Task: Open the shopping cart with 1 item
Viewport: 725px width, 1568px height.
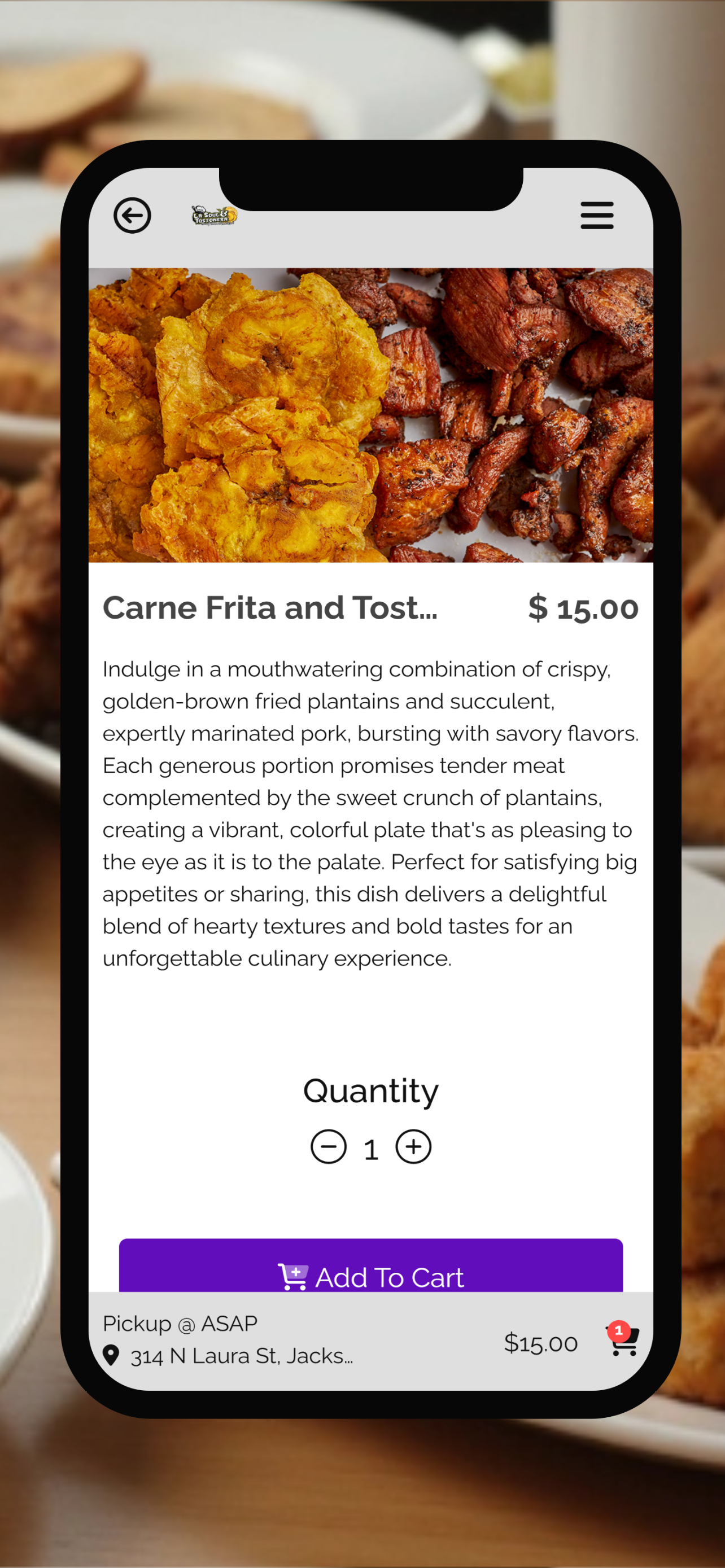Action: [x=623, y=1339]
